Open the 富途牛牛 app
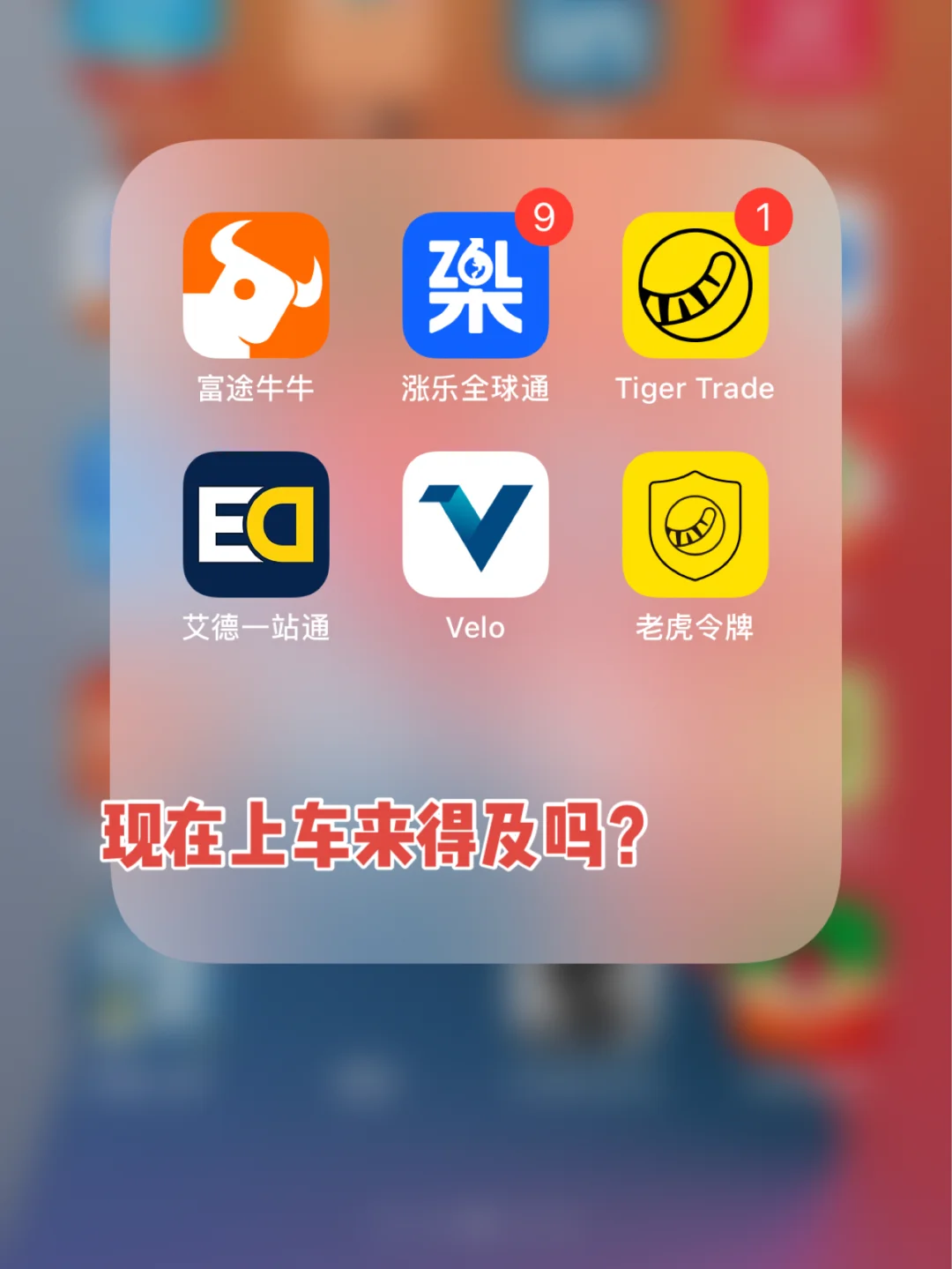This screenshot has height=1269, width=952. [256, 285]
